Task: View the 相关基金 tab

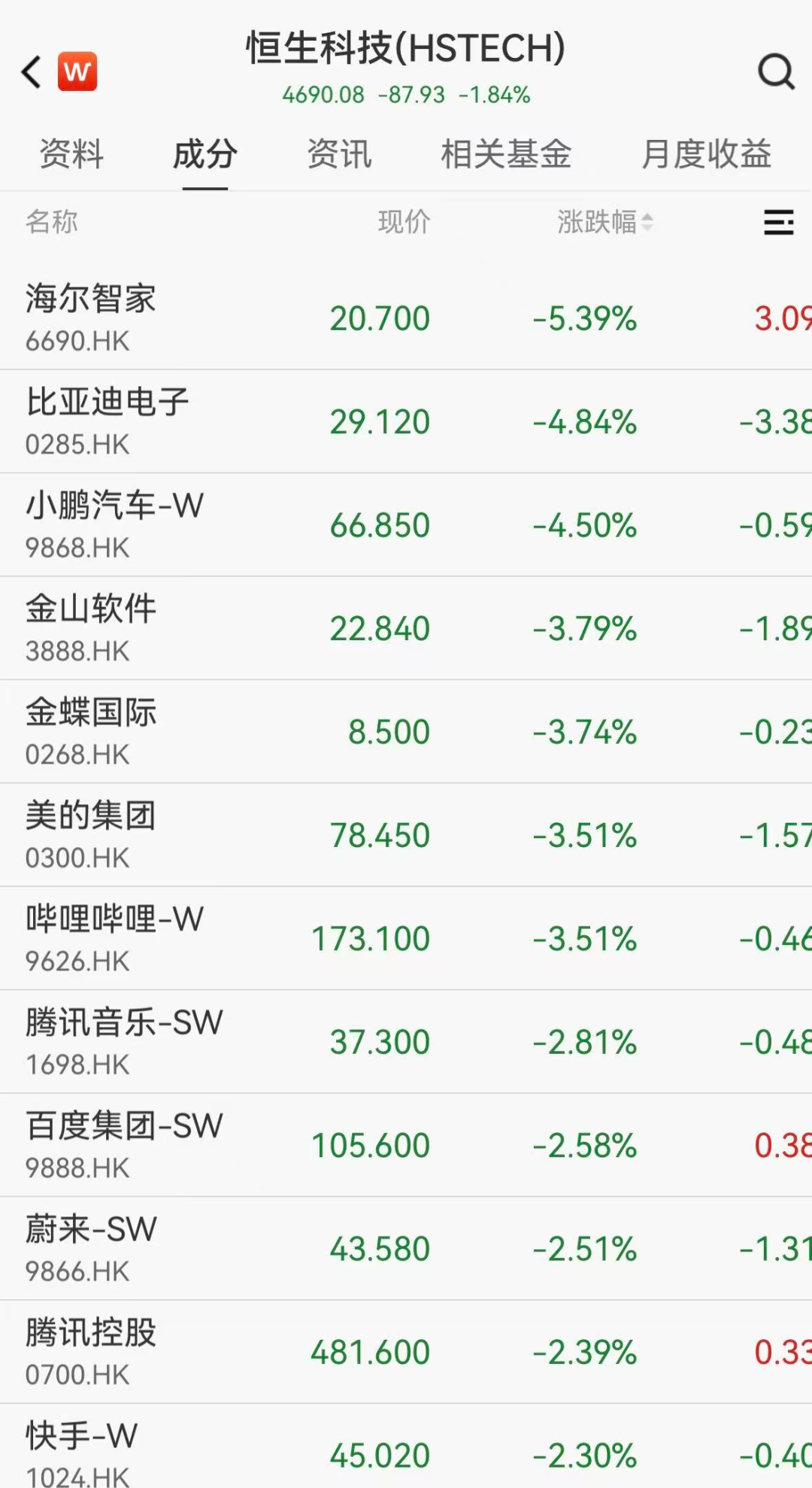Action: (507, 155)
